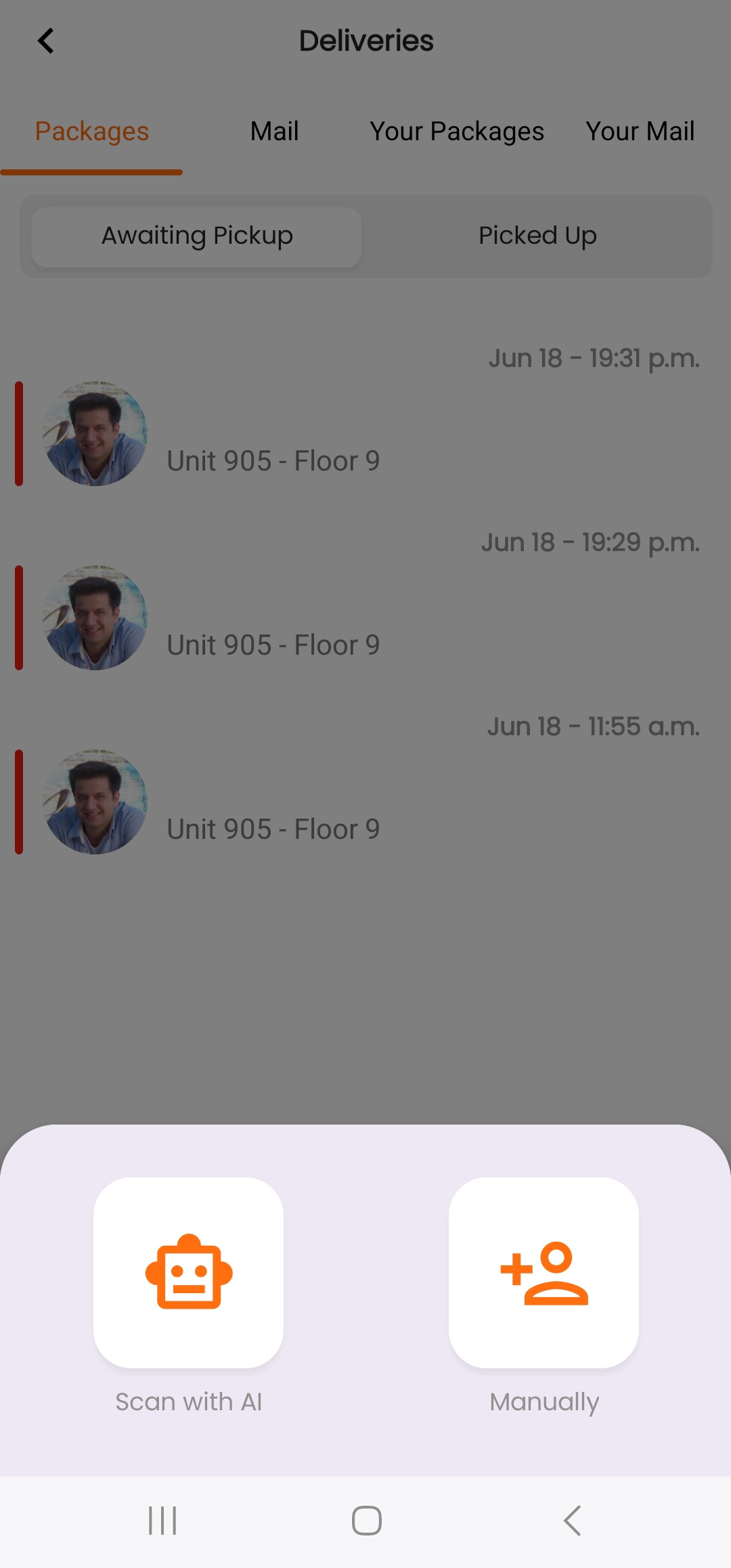Viewport: 731px width, 1568px height.
Task: Switch to the Mail tab
Action: tap(274, 131)
